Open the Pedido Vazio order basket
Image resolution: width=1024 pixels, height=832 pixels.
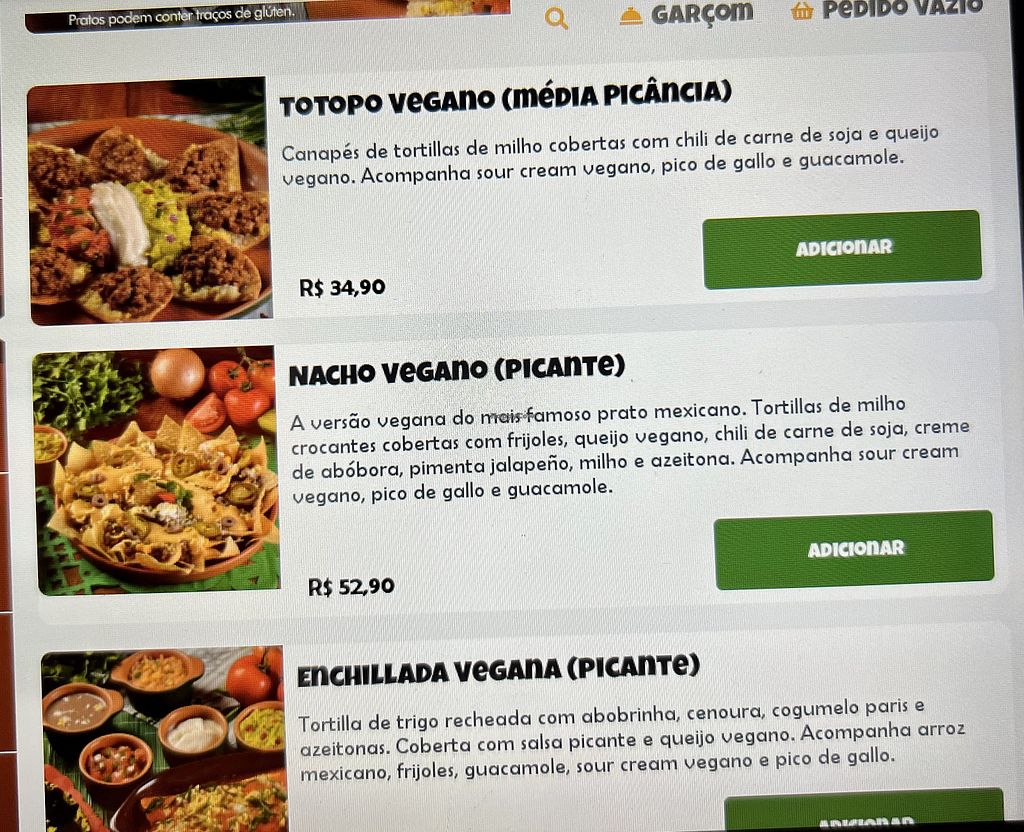coord(885,10)
